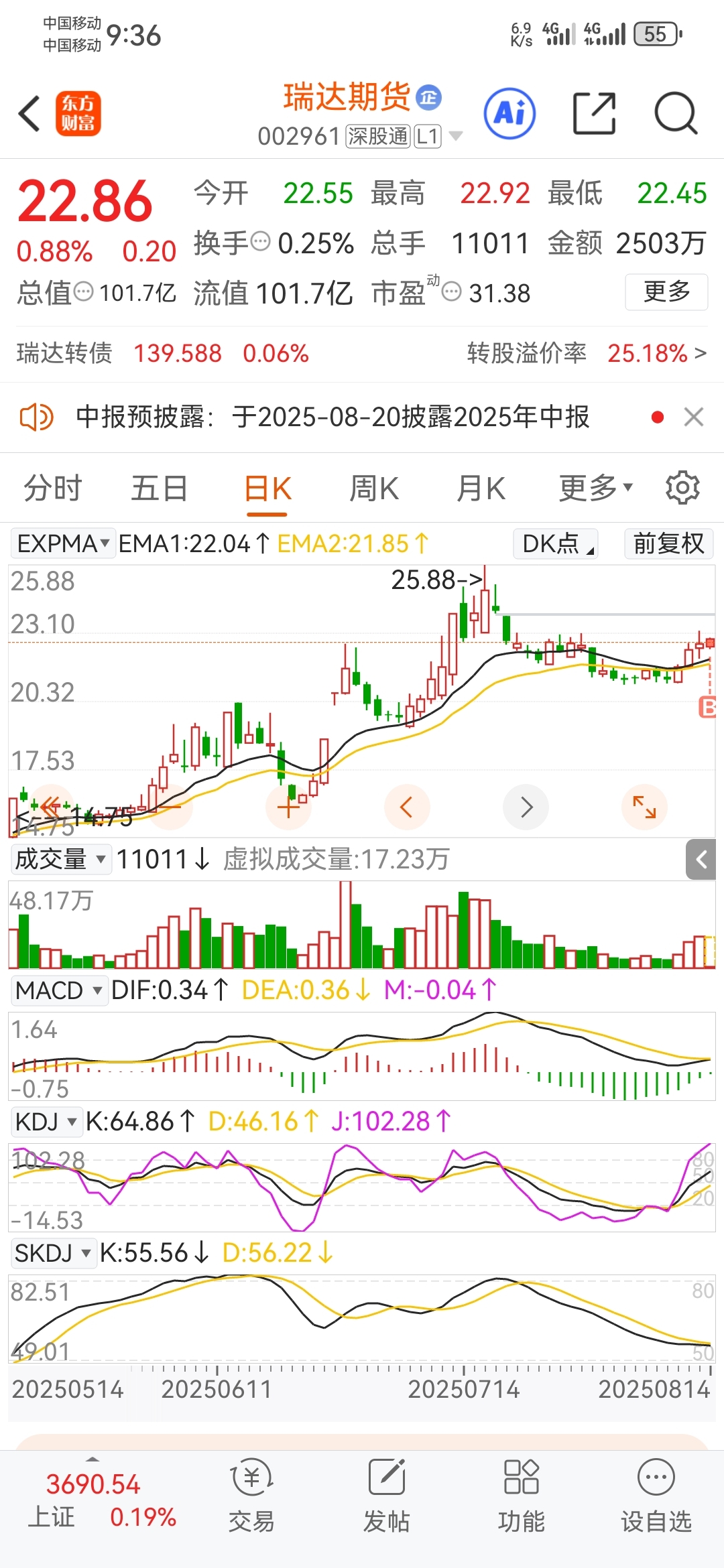This screenshot has height=1568, width=724.
Task: Open the search magnifier
Action: [x=676, y=113]
